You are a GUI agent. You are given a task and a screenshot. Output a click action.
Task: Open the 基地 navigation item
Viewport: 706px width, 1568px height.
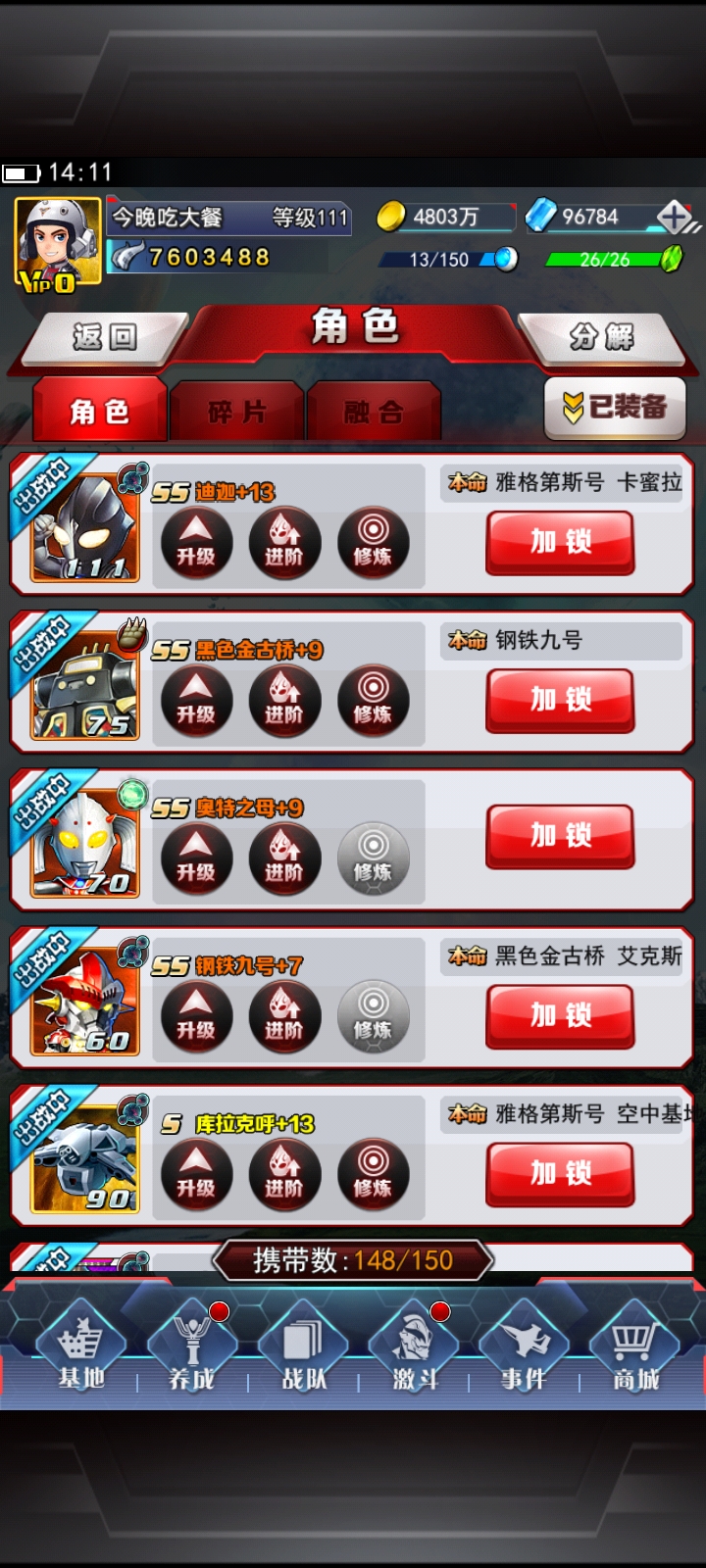point(80,1352)
